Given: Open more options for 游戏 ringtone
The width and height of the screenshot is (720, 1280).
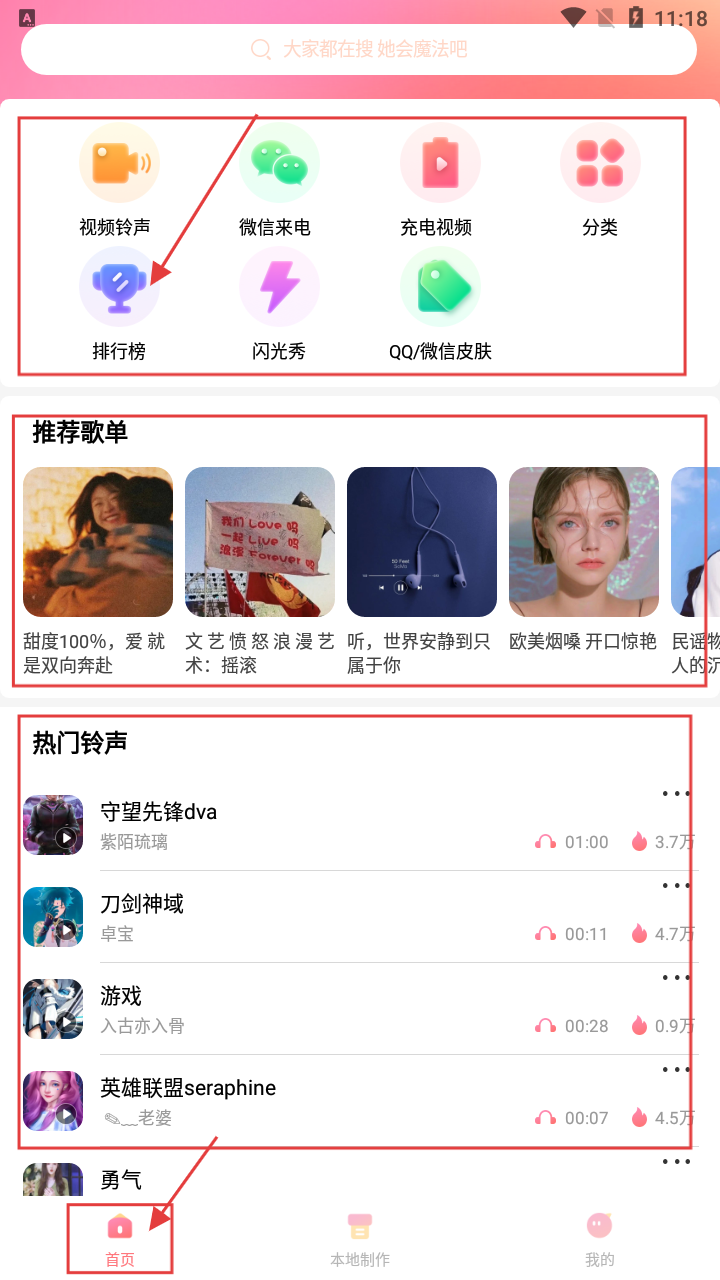Looking at the screenshot, I should [x=676, y=978].
